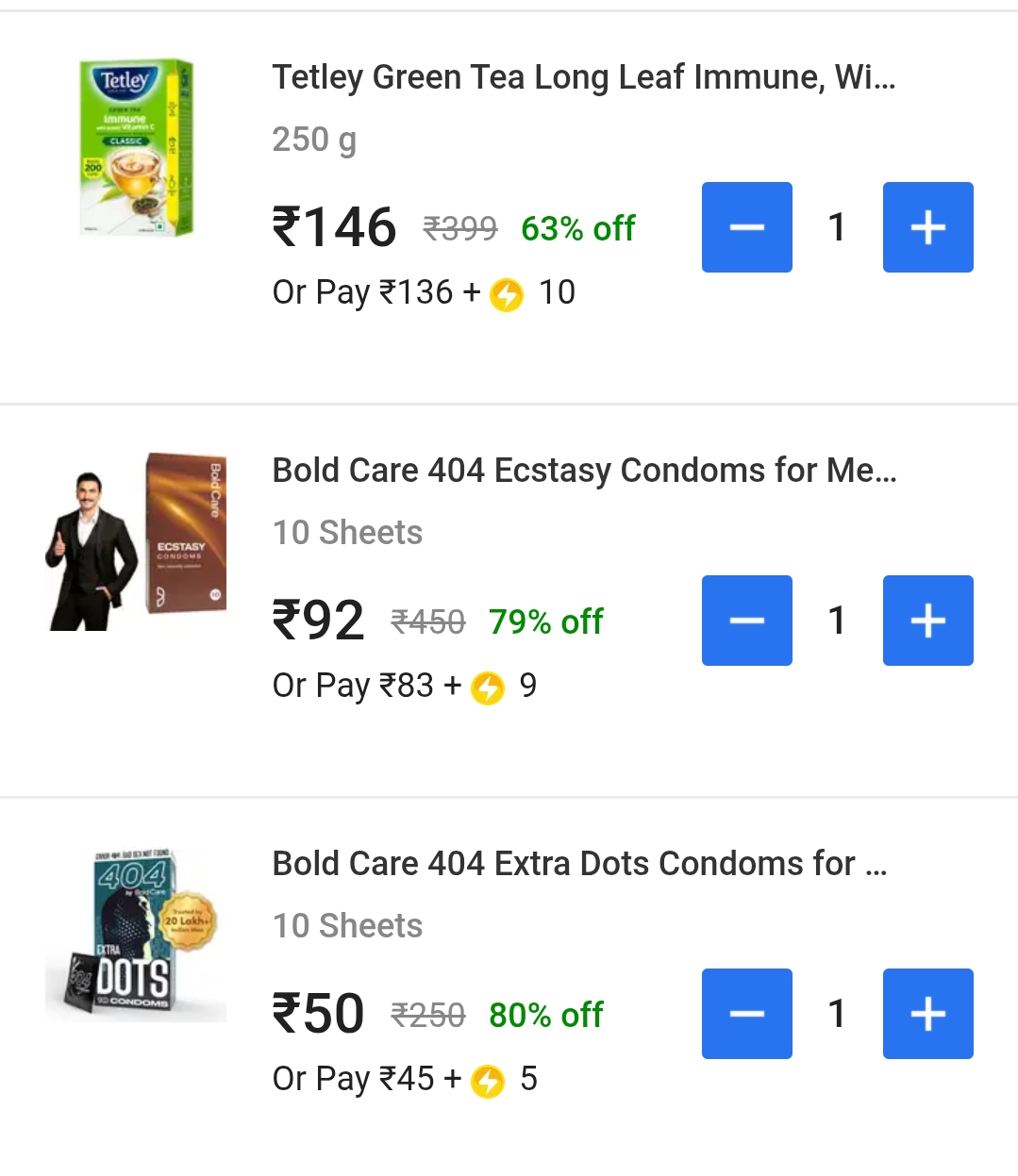Open the Bold Care Extra Dots product image
1018x1176 pixels.
point(136,935)
